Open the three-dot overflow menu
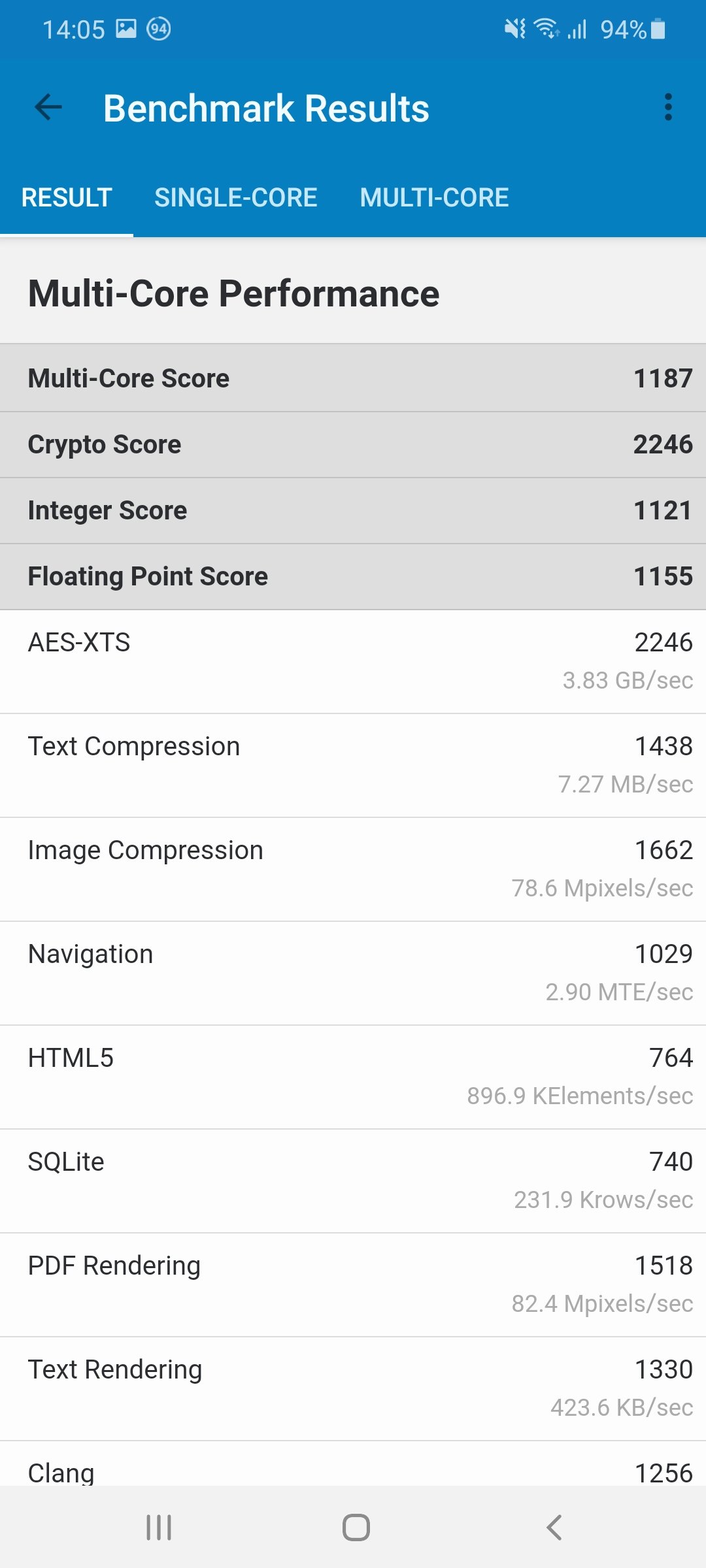706x1568 pixels. point(668,107)
